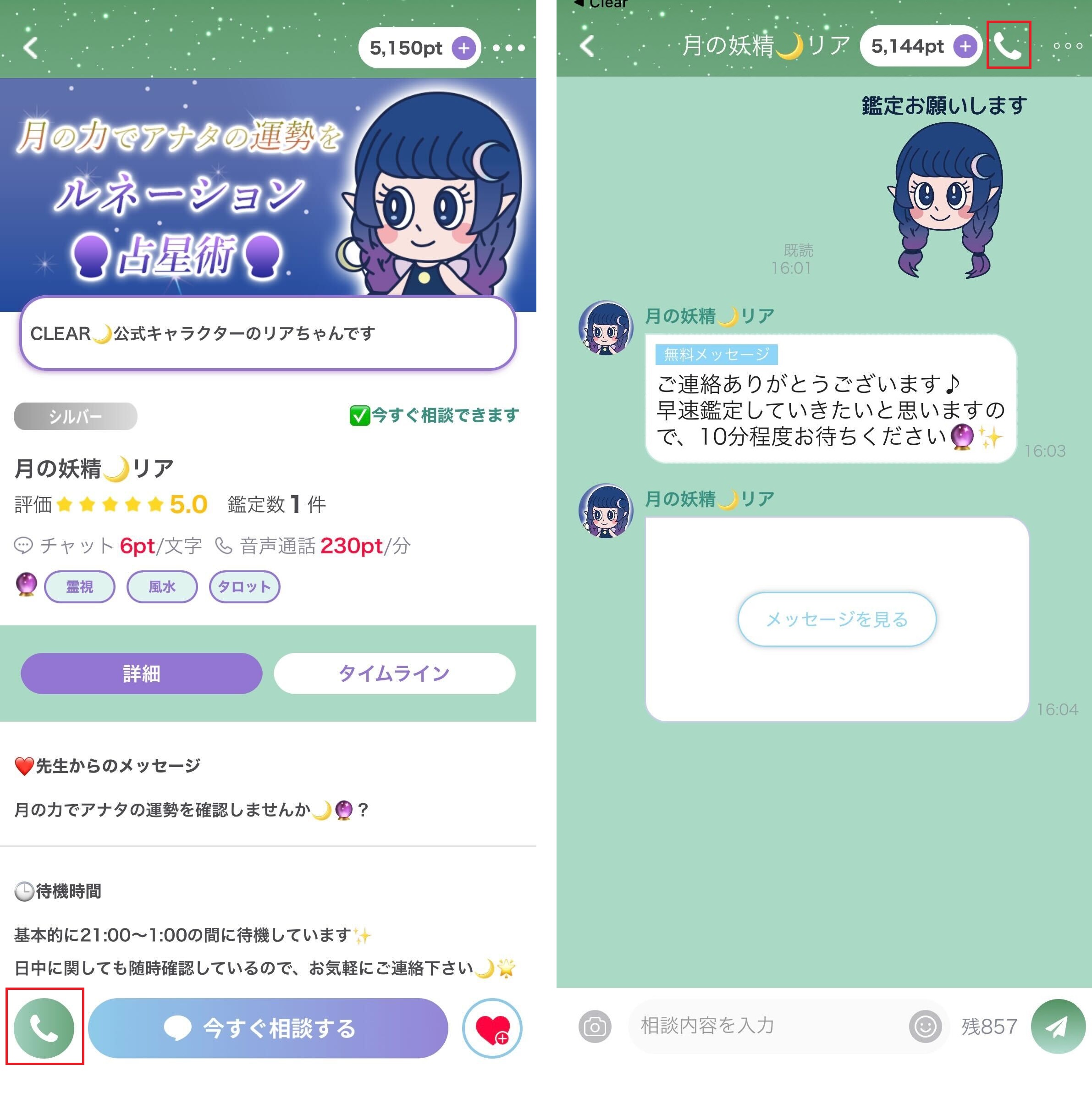Open the three-dot menu in the chat header
This screenshot has width=1092, height=1093.
(x=1068, y=46)
